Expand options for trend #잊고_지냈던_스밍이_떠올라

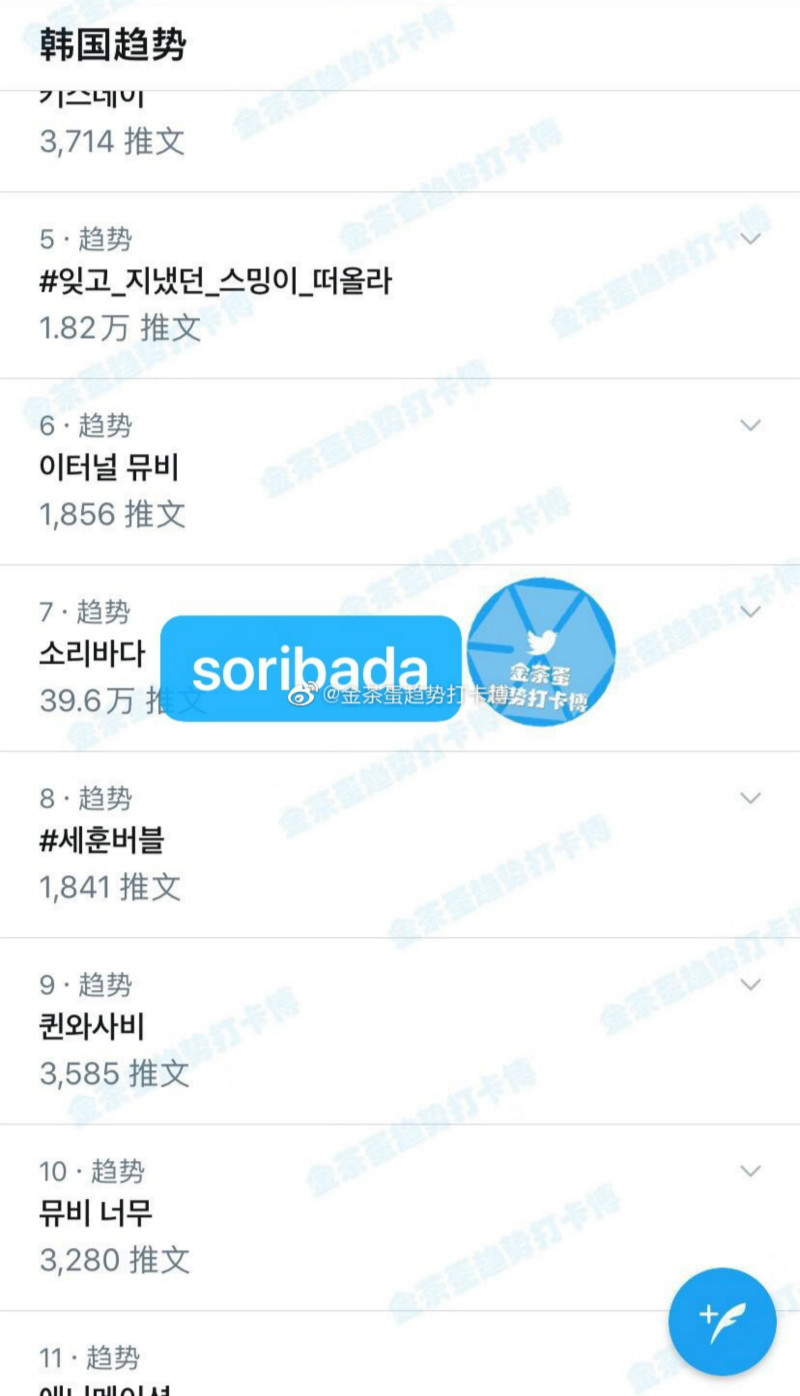coord(750,239)
